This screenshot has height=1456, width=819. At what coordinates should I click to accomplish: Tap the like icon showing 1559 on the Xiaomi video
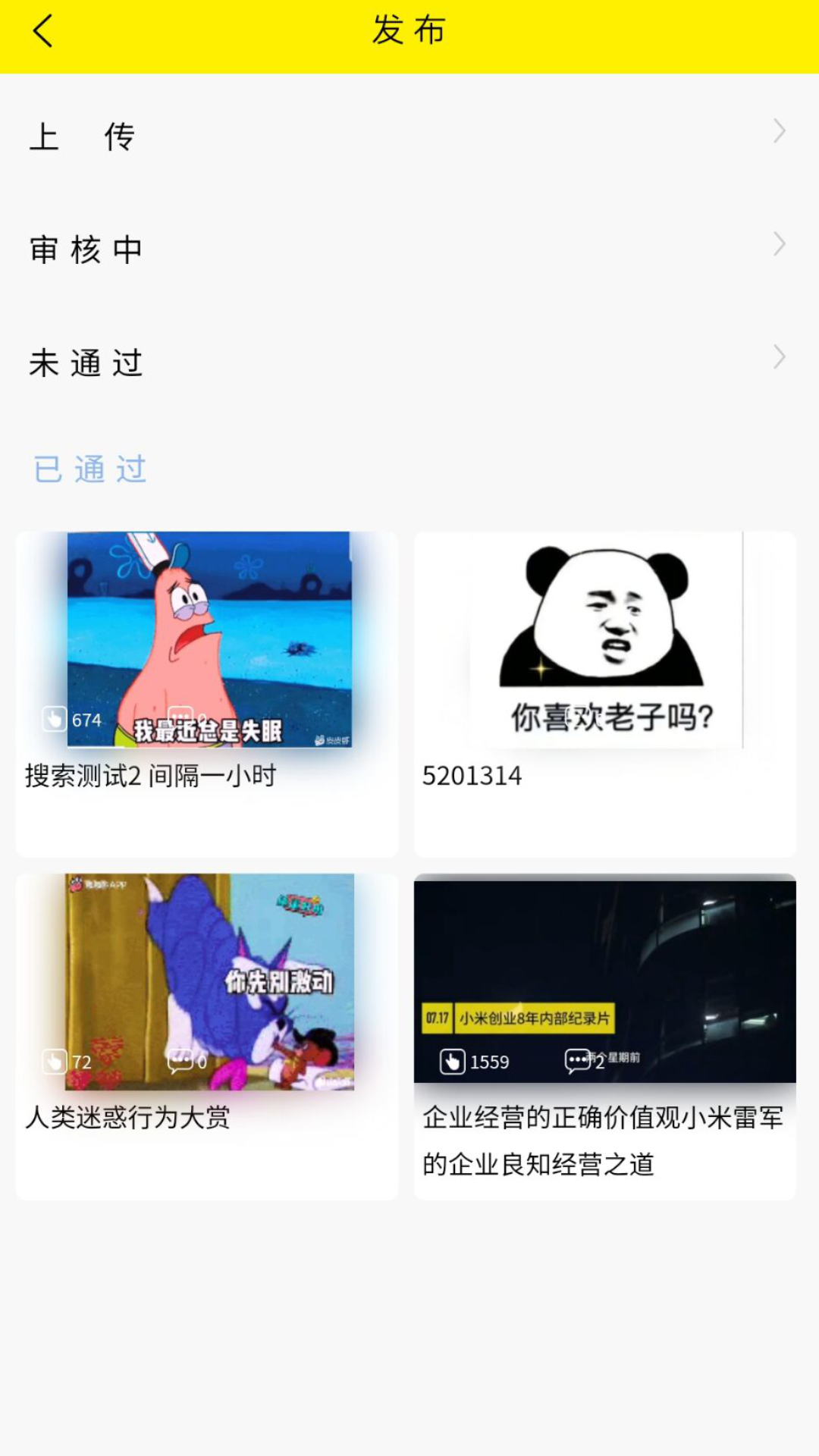pos(452,1060)
